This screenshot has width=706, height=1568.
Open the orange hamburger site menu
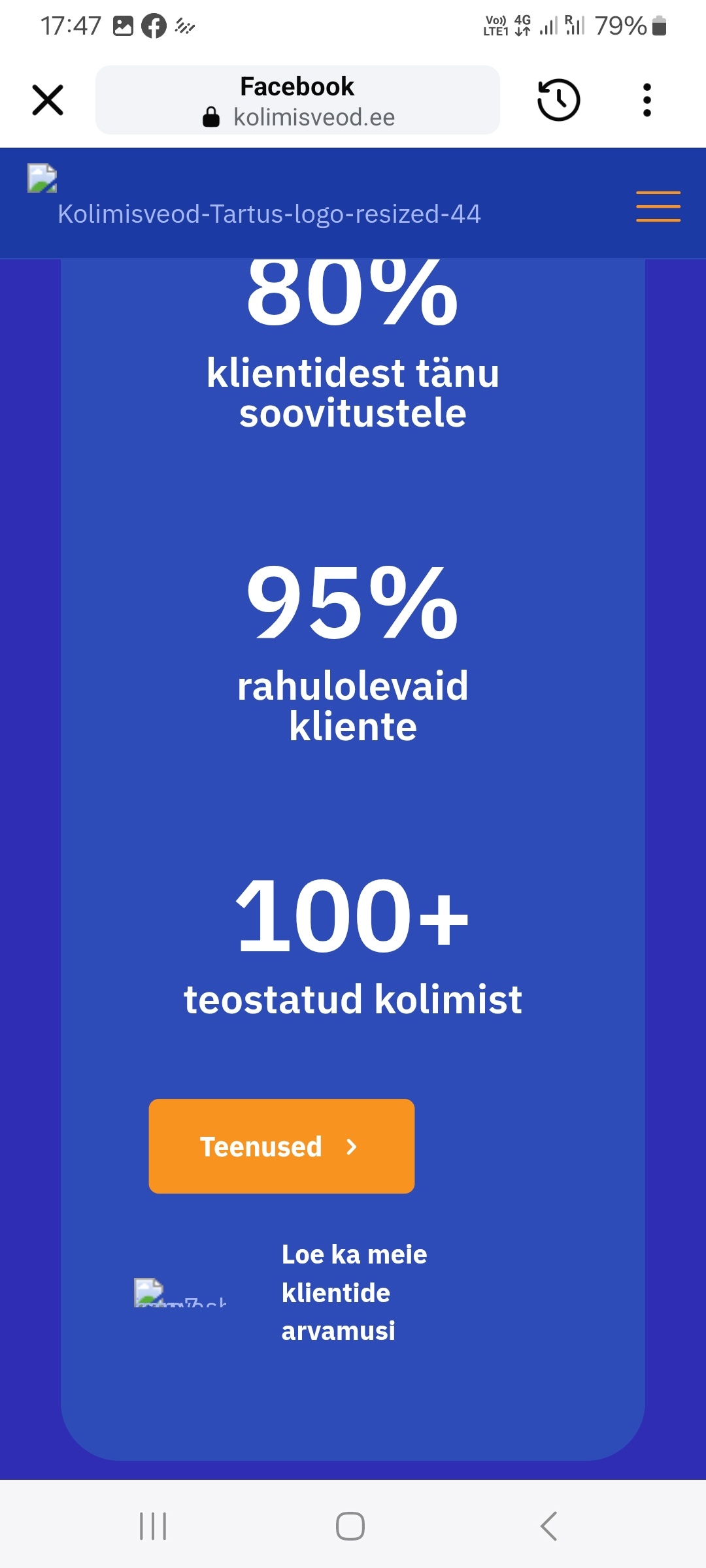[x=658, y=206]
